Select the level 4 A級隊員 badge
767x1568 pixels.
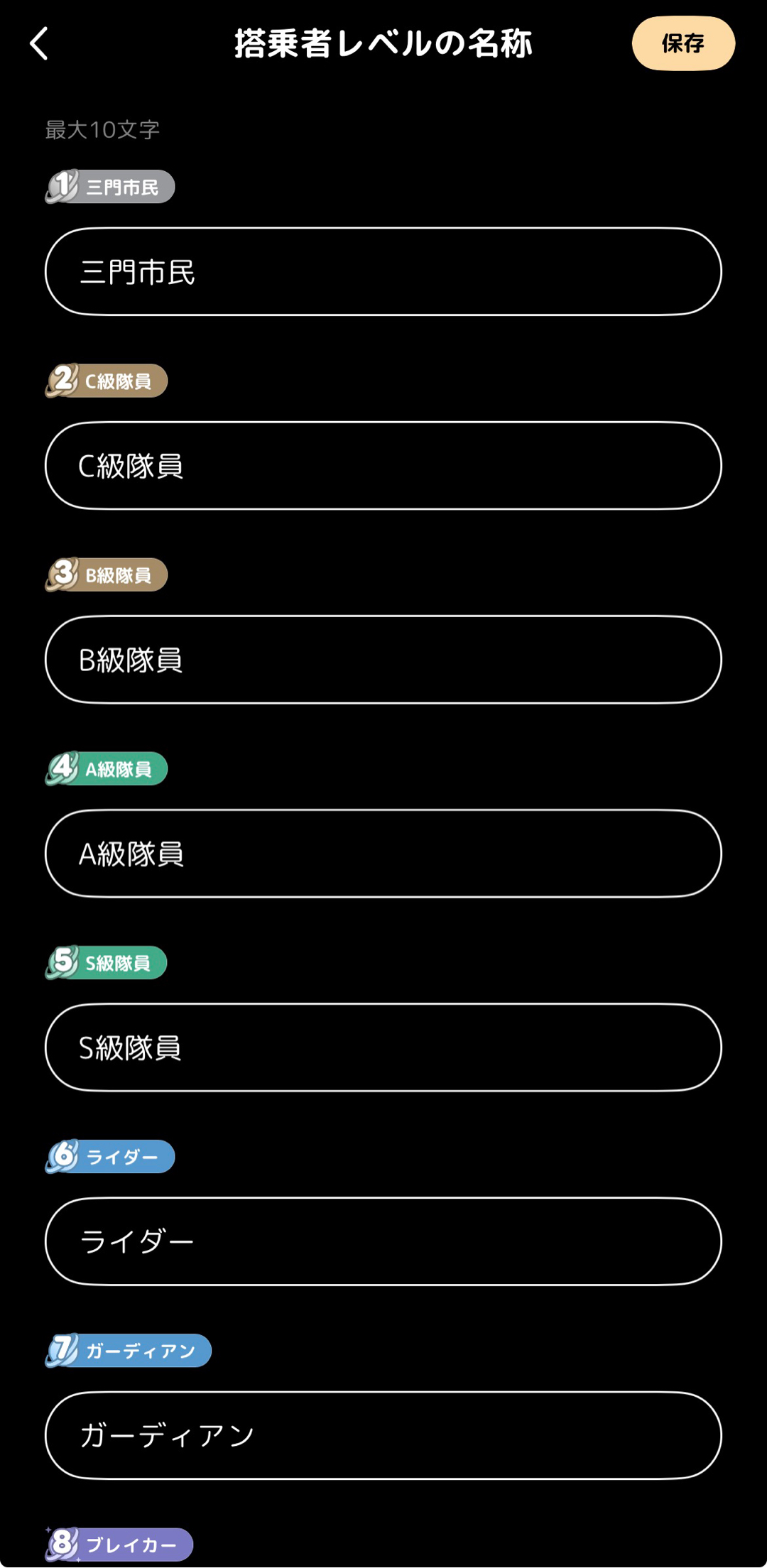(105, 769)
